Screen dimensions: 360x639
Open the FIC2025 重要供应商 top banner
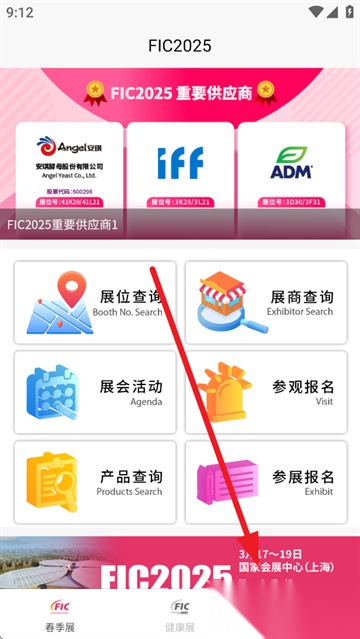(180, 154)
